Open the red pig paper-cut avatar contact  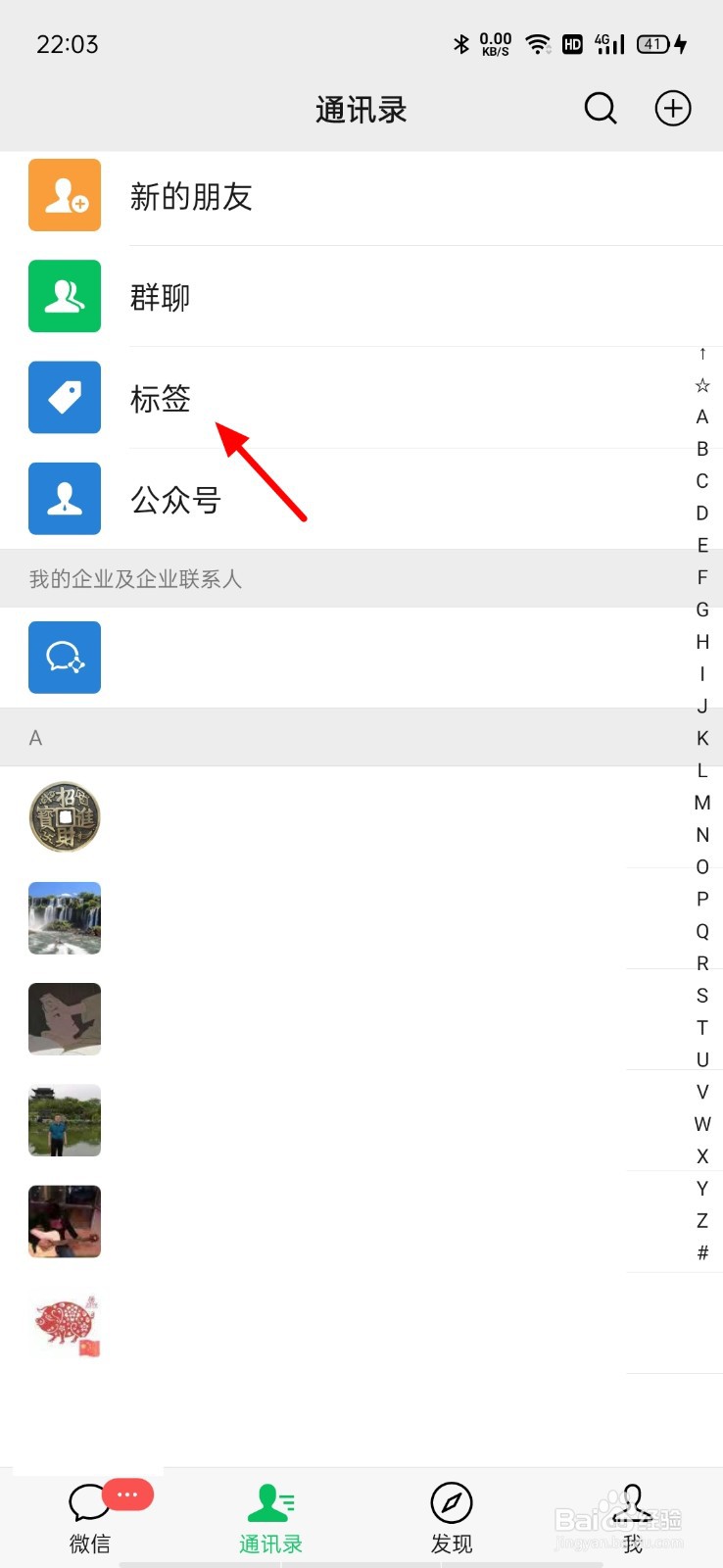tap(65, 1325)
